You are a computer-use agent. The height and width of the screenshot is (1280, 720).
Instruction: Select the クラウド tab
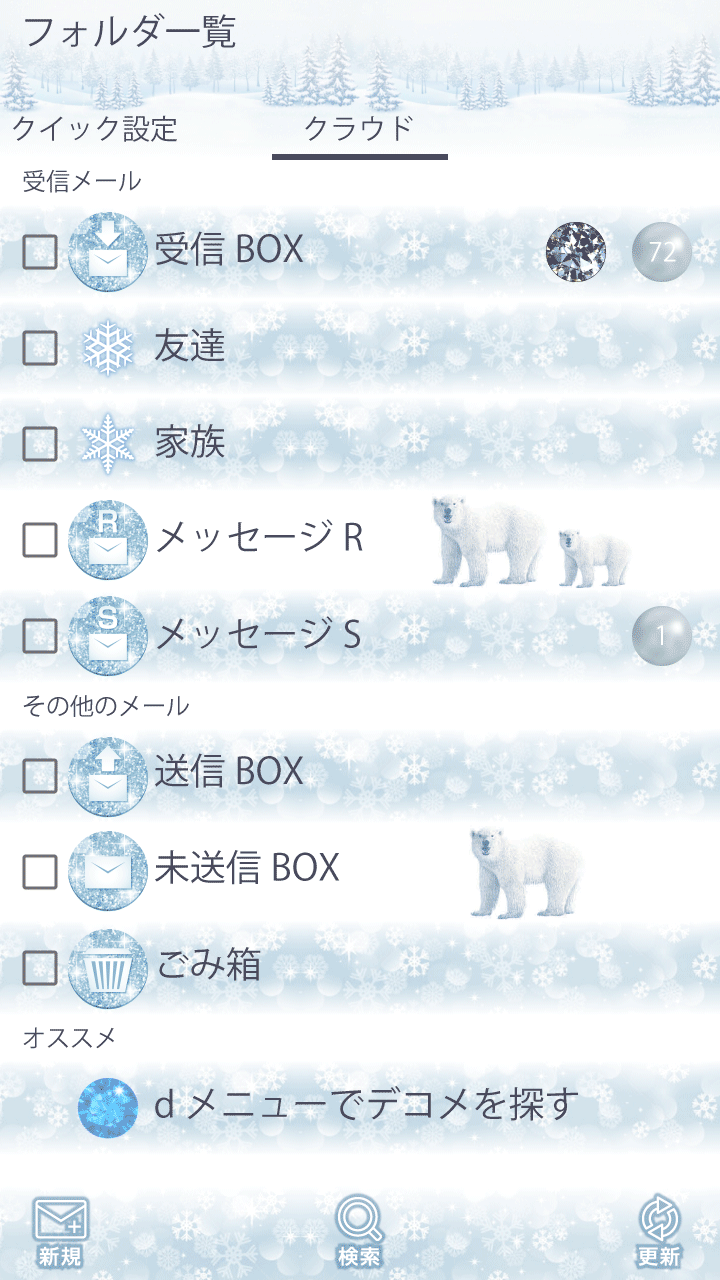359,129
